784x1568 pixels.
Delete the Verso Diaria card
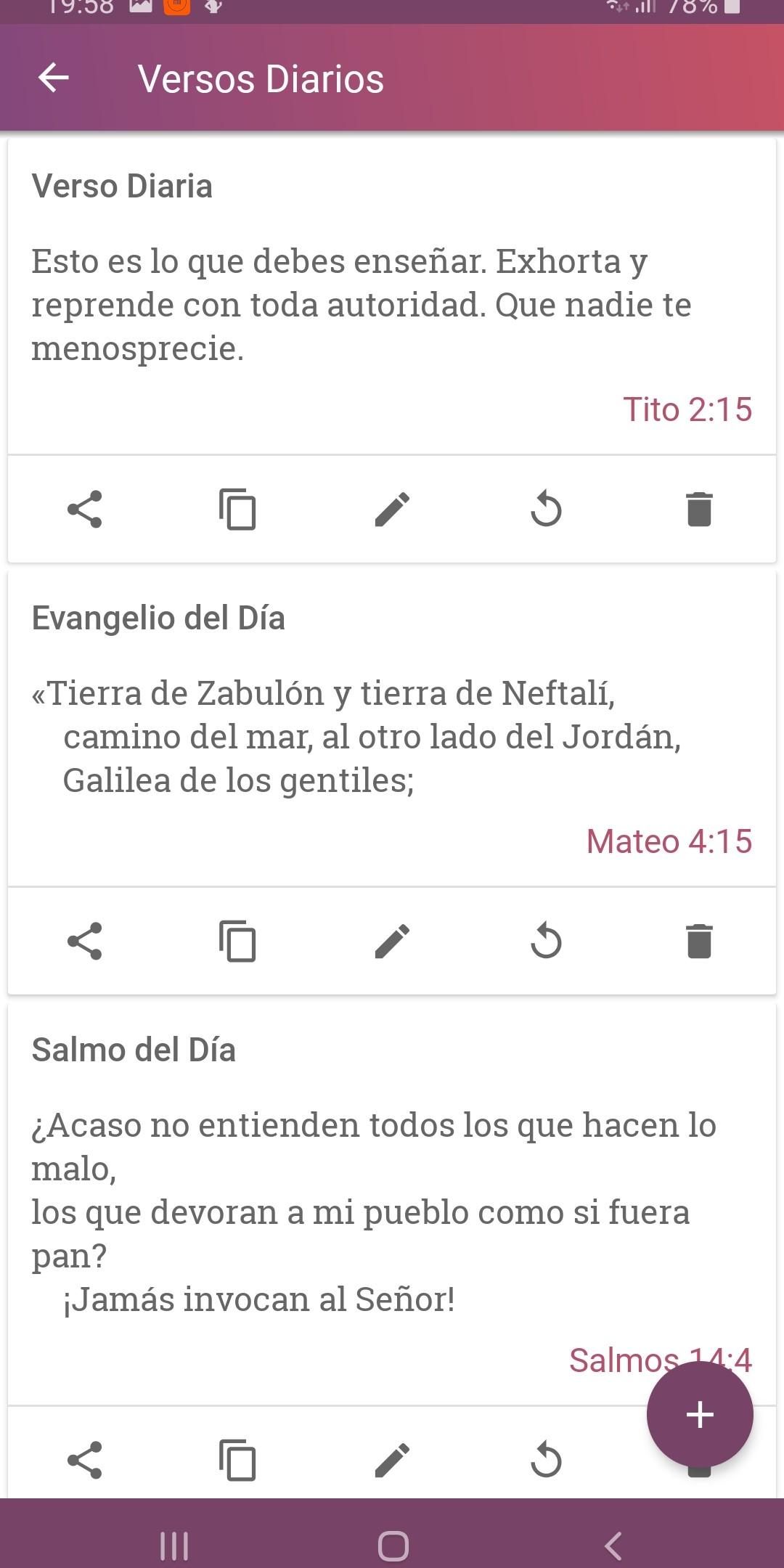[x=699, y=509]
